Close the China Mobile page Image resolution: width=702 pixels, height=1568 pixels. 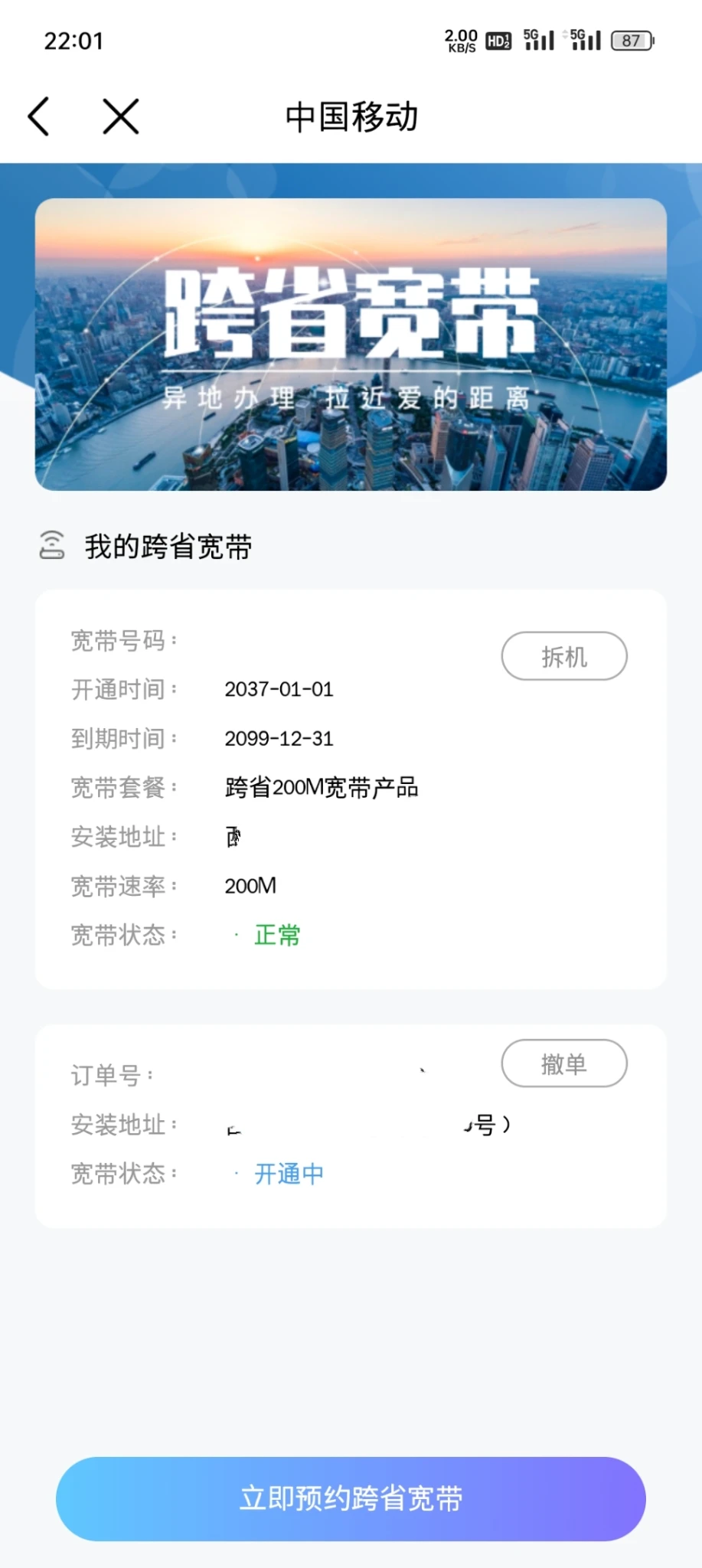point(121,116)
